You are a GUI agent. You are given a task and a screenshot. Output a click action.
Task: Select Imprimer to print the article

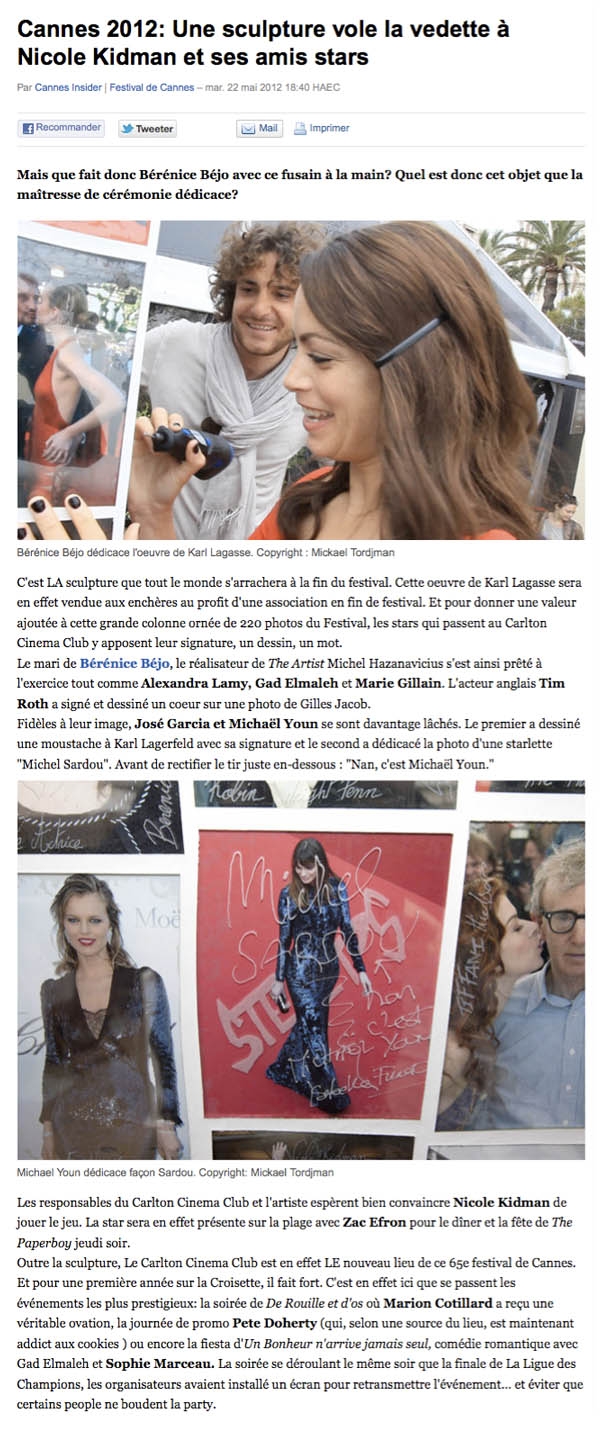coord(321,128)
